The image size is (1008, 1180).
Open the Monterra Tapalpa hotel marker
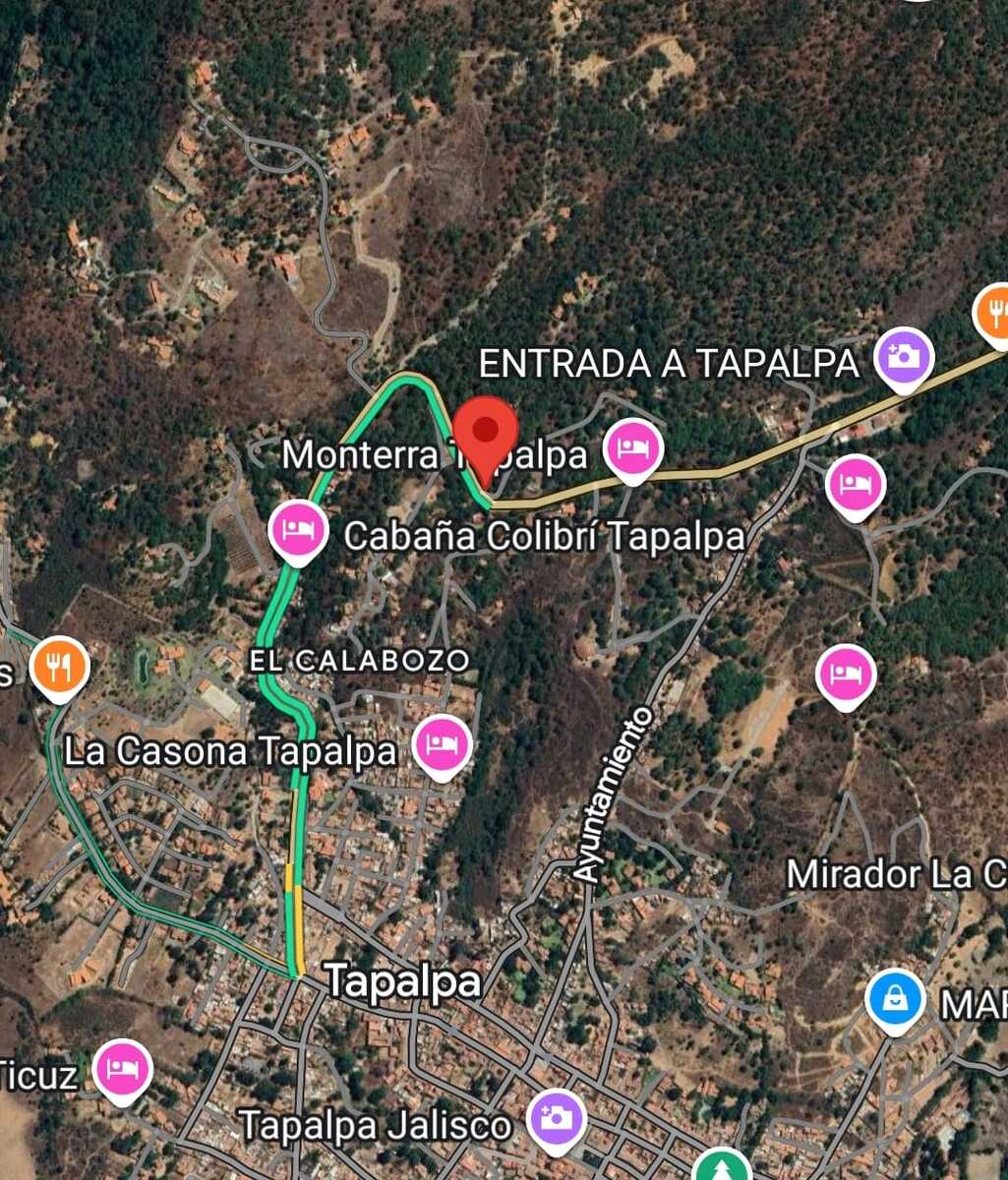pos(634,448)
